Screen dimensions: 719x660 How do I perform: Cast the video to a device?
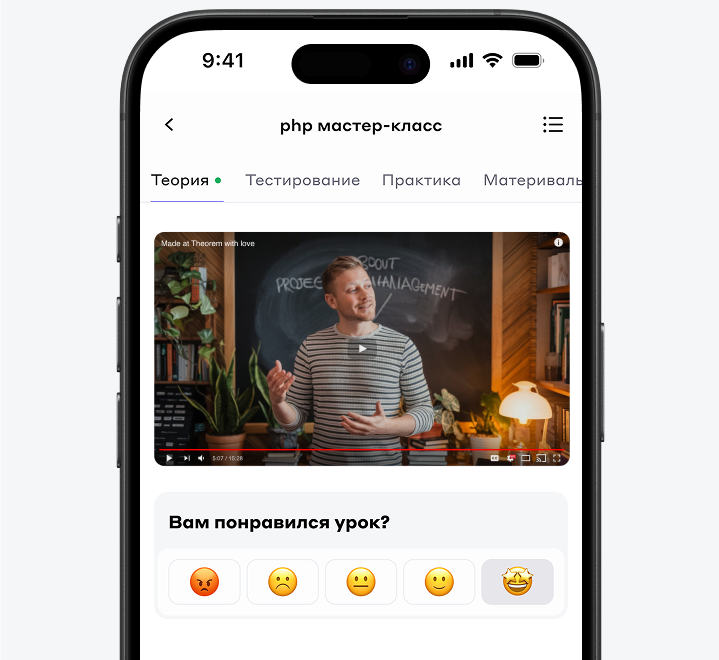[x=541, y=458]
